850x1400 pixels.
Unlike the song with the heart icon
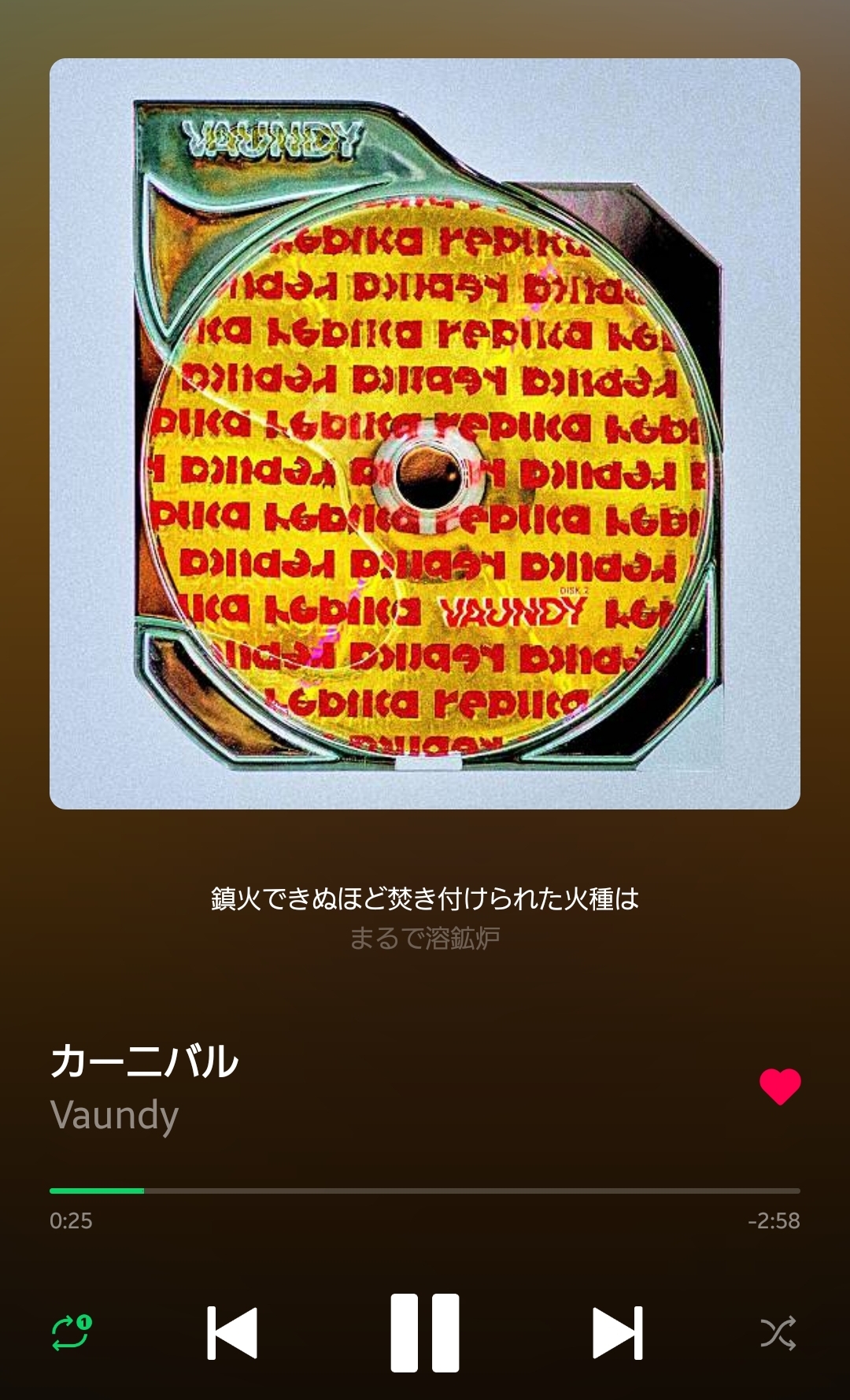[780, 1087]
